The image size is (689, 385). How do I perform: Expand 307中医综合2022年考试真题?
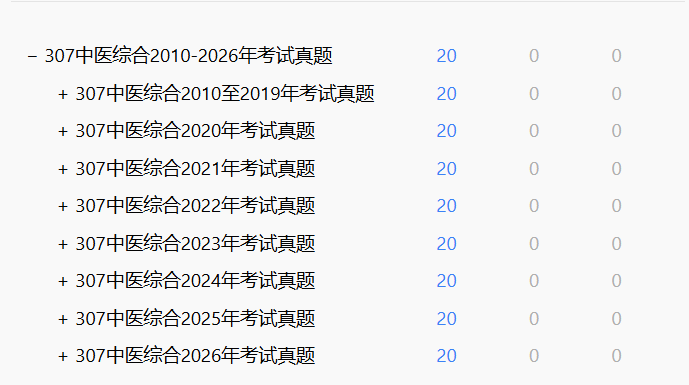tap(63, 206)
